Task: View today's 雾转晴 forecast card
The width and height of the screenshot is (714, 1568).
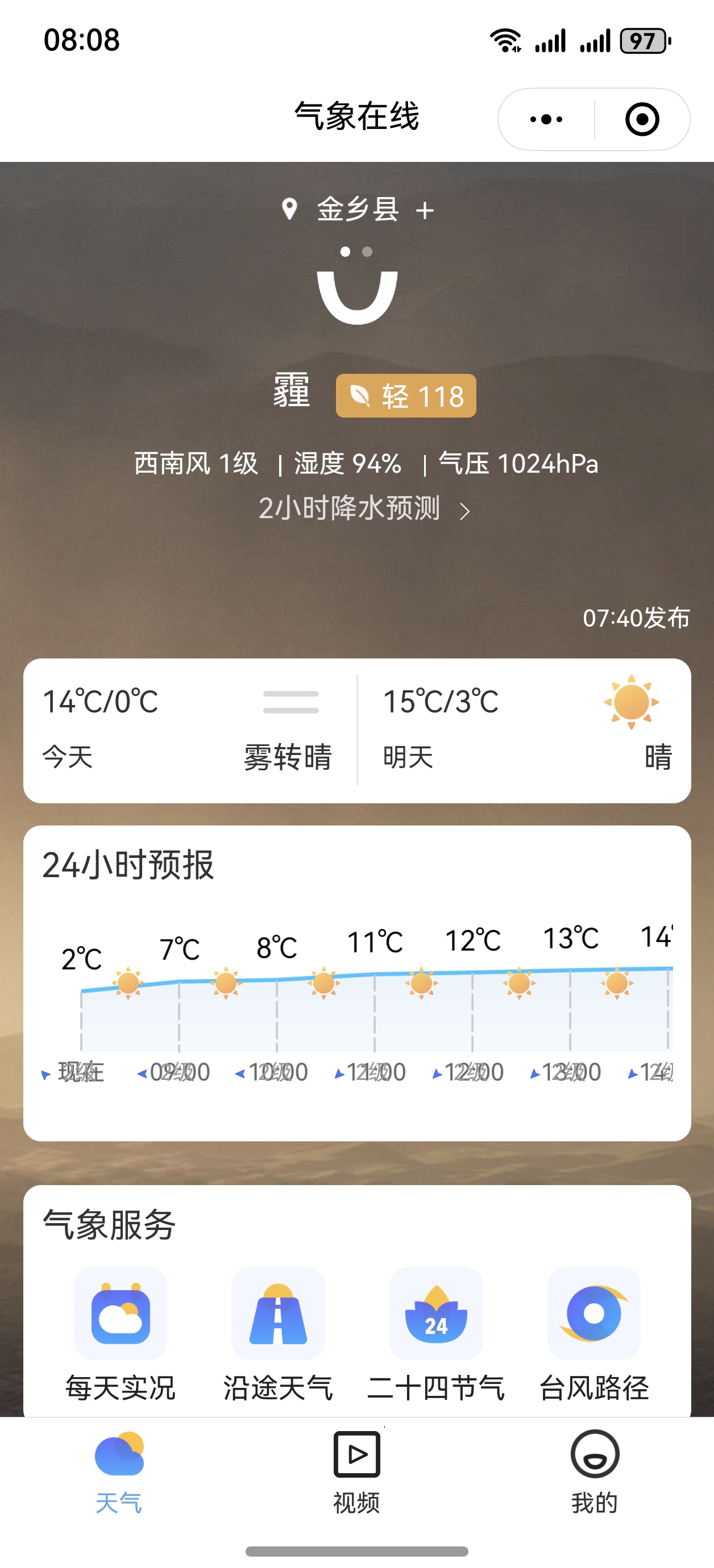Action: coord(189,731)
